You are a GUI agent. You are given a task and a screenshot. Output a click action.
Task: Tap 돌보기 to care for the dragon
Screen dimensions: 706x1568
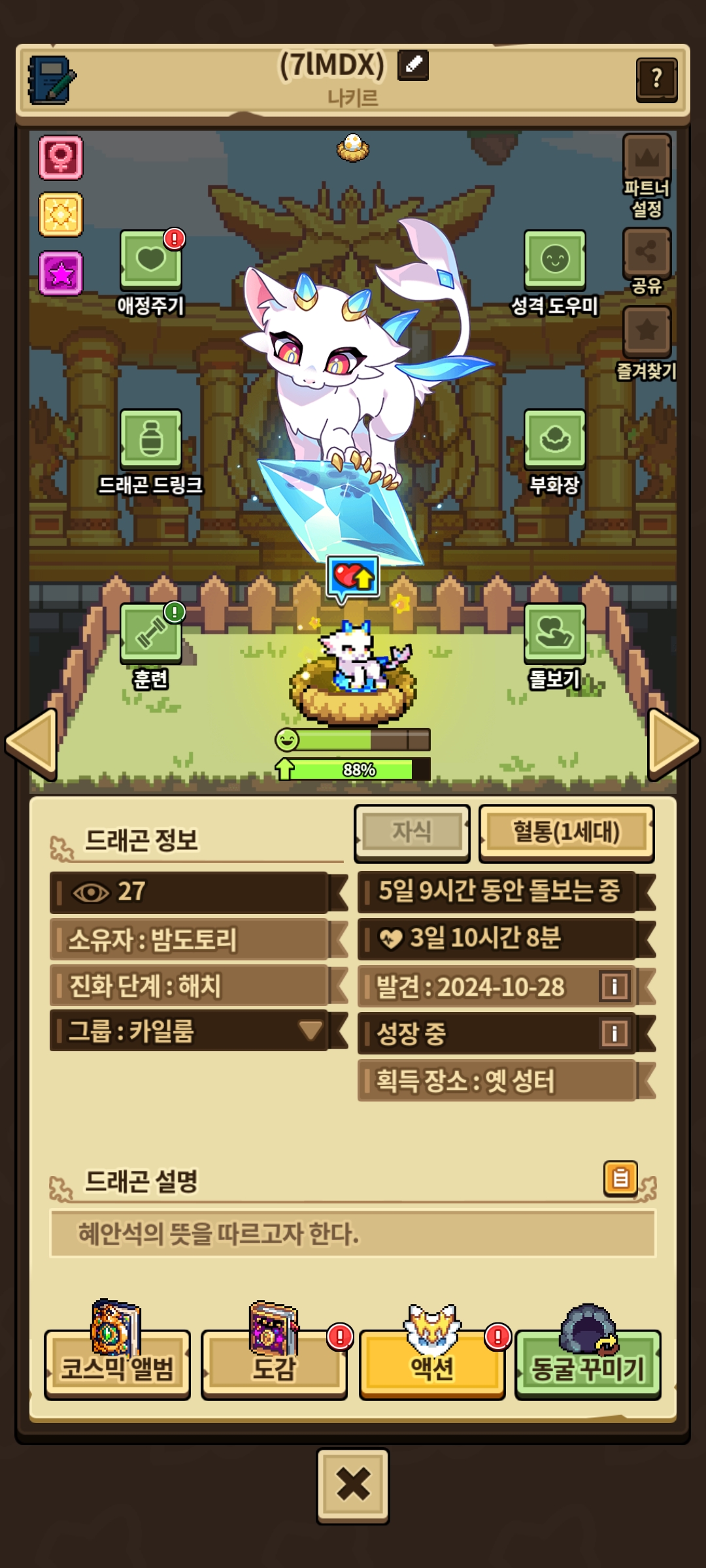point(554,634)
